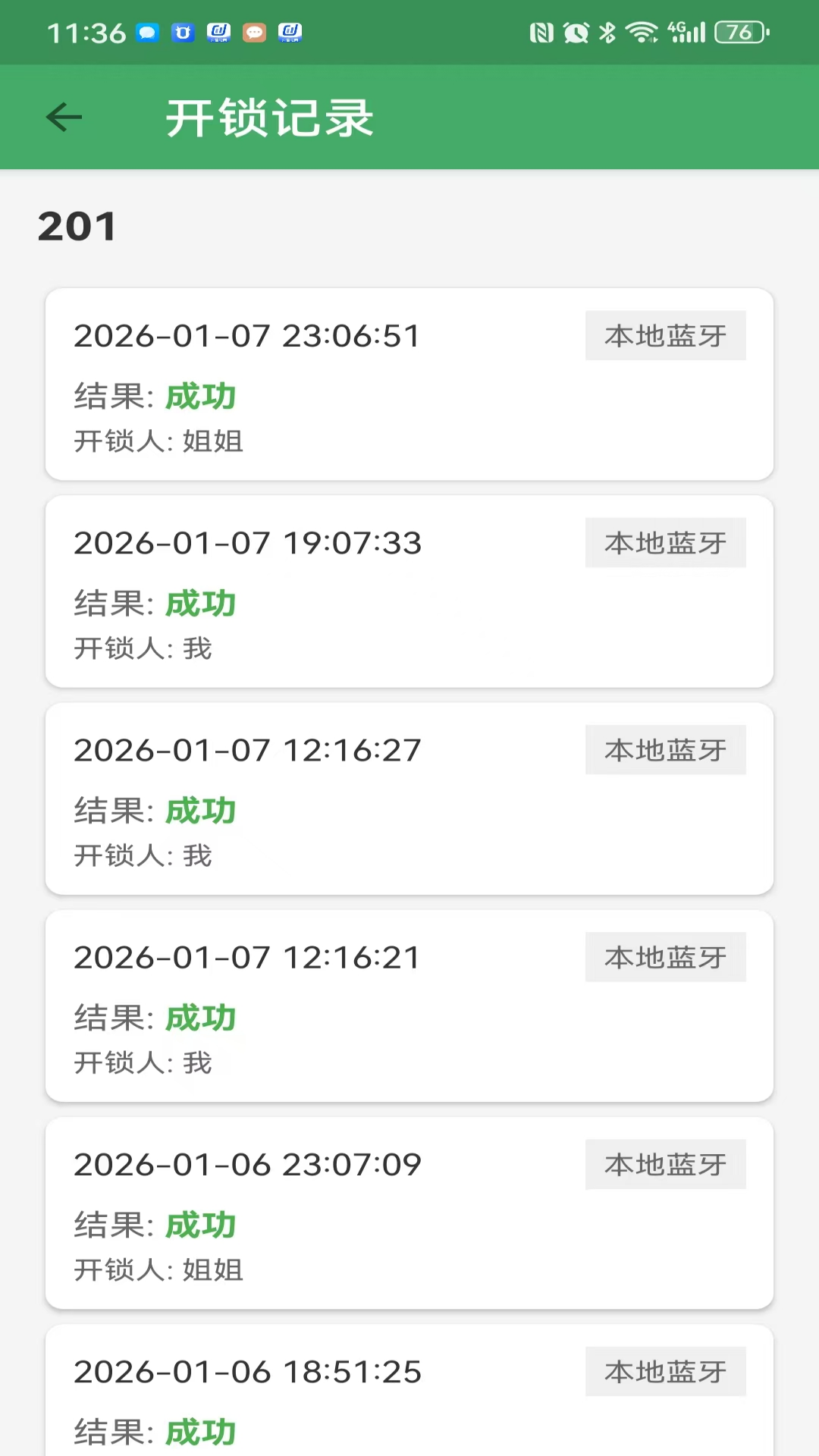The width and height of the screenshot is (819, 1456).
Task: Tap the 本地蓝牙 tag on the 19:07:33 record
Action: click(665, 541)
